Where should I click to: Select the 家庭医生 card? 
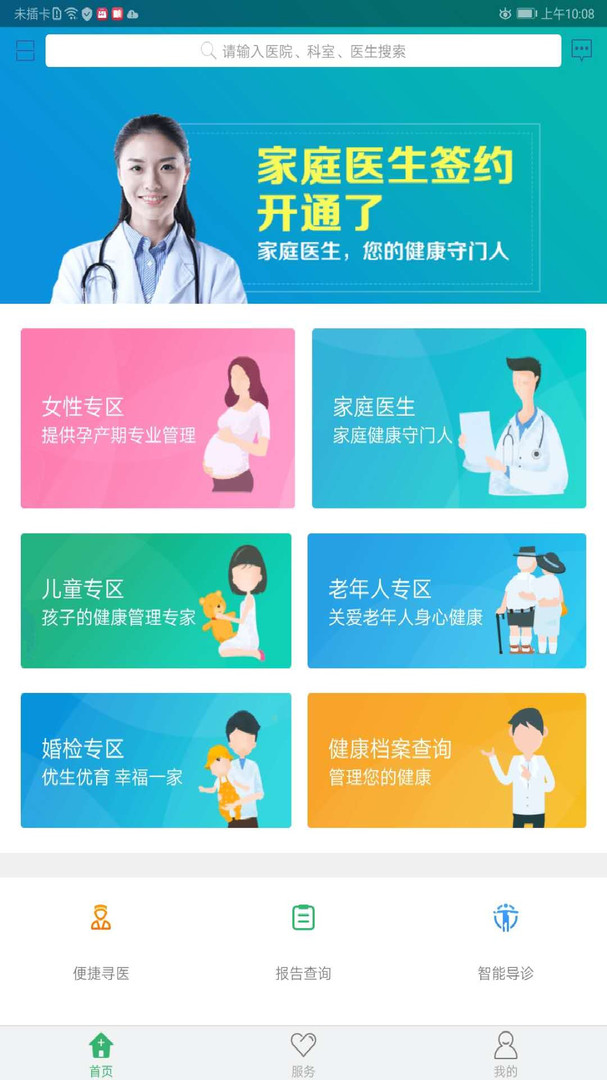(x=449, y=418)
